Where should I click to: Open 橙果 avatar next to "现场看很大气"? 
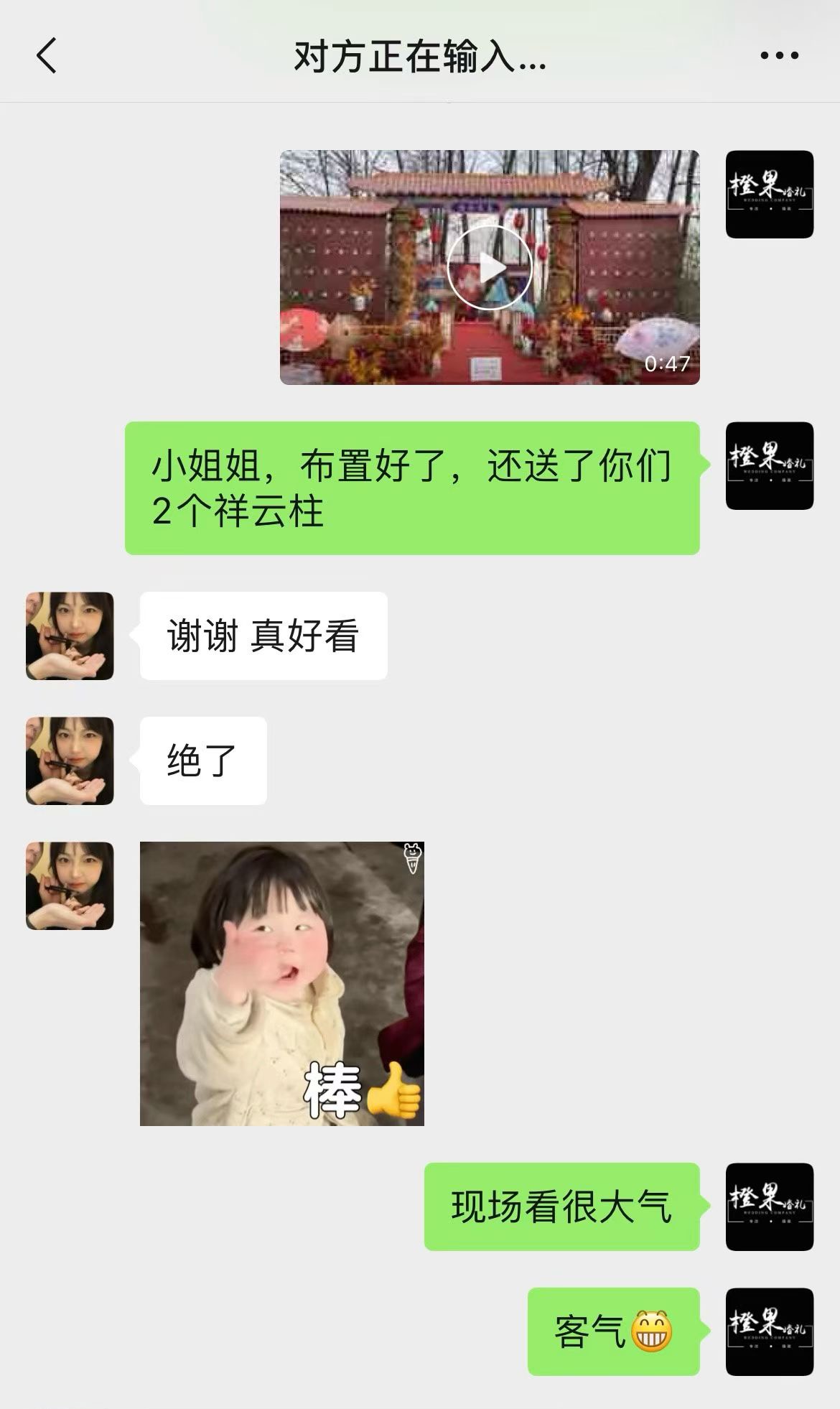[x=769, y=1206]
